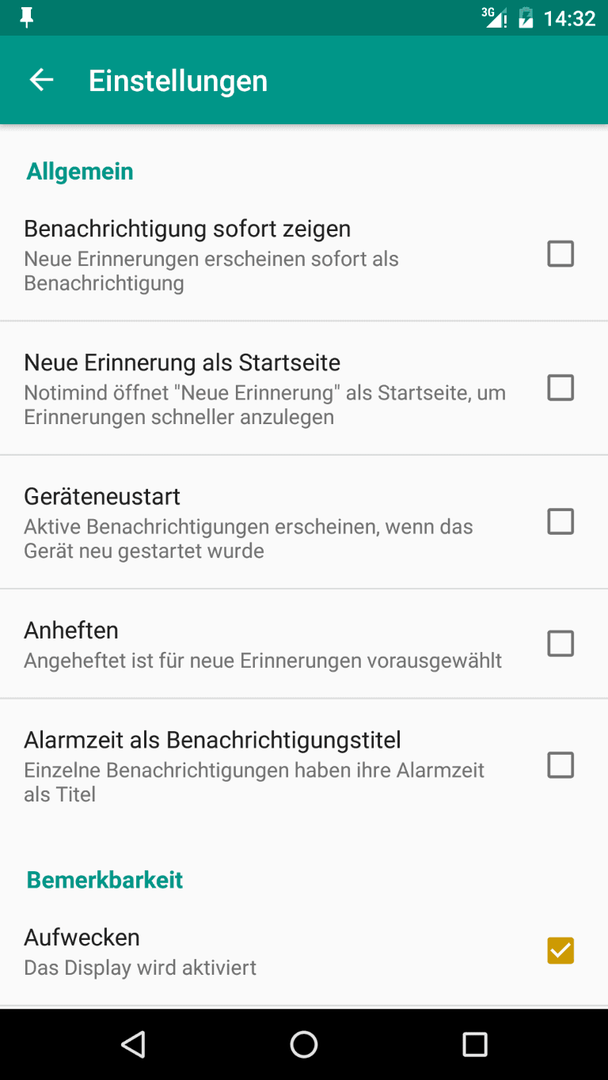The height and width of the screenshot is (1080, 608).
Task: Open the recent apps overview
Action: click(x=474, y=1044)
